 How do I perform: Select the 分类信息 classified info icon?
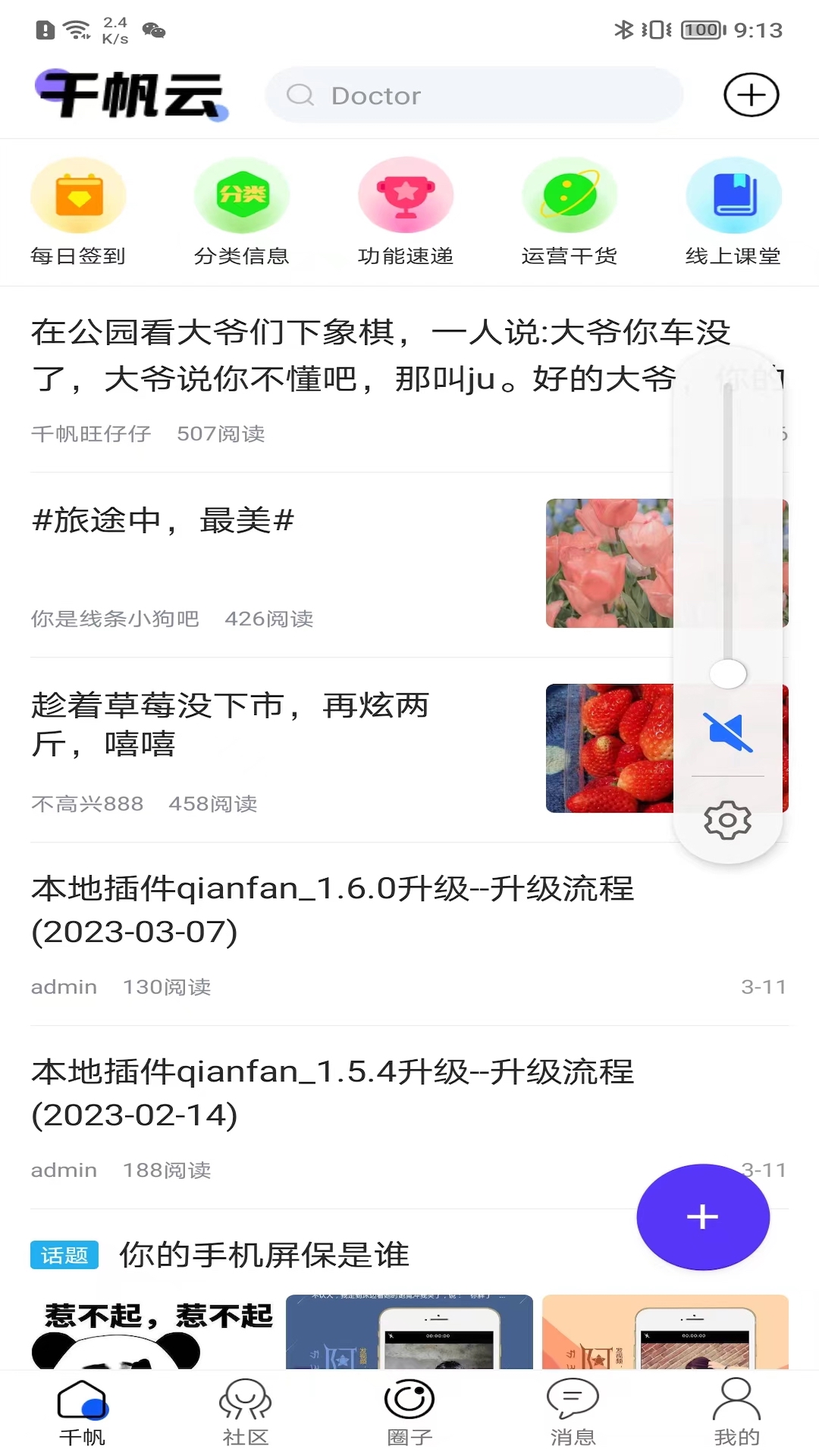pyautogui.click(x=242, y=196)
